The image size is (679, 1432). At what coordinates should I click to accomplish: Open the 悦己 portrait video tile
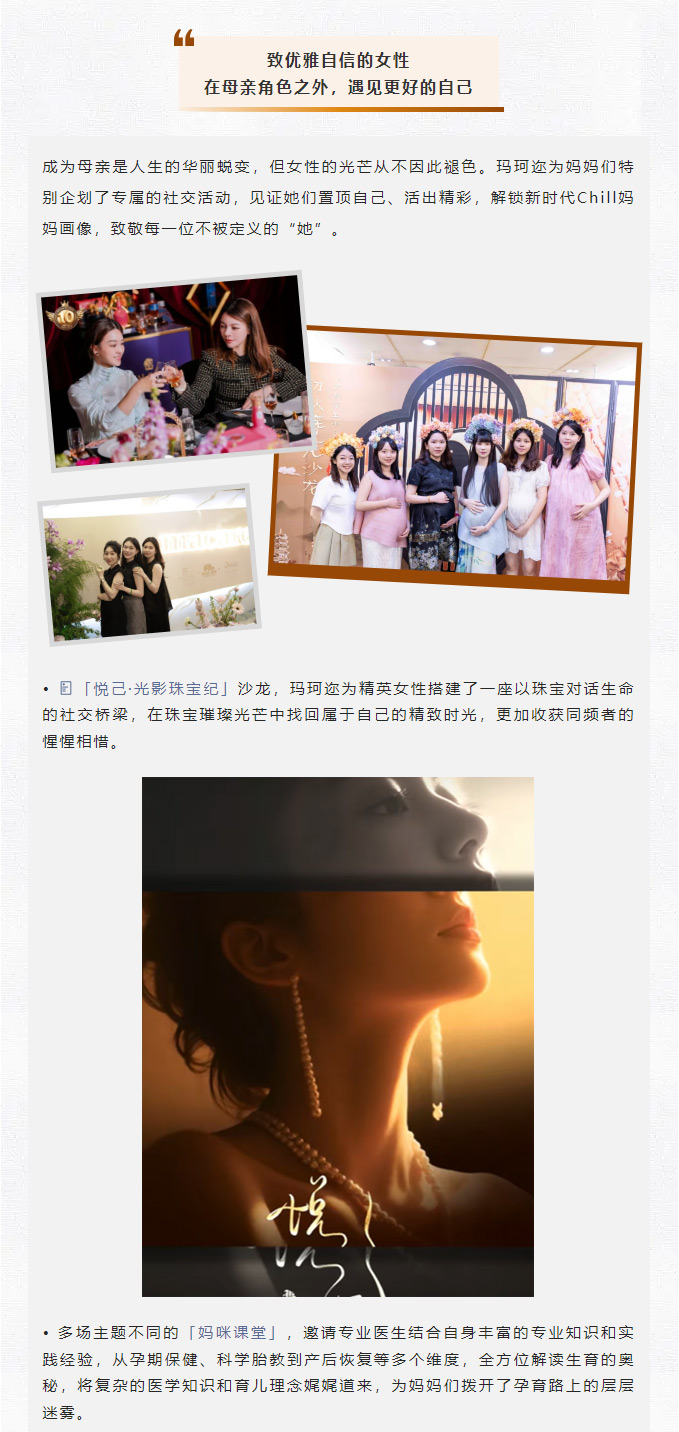[x=338, y=1036]
